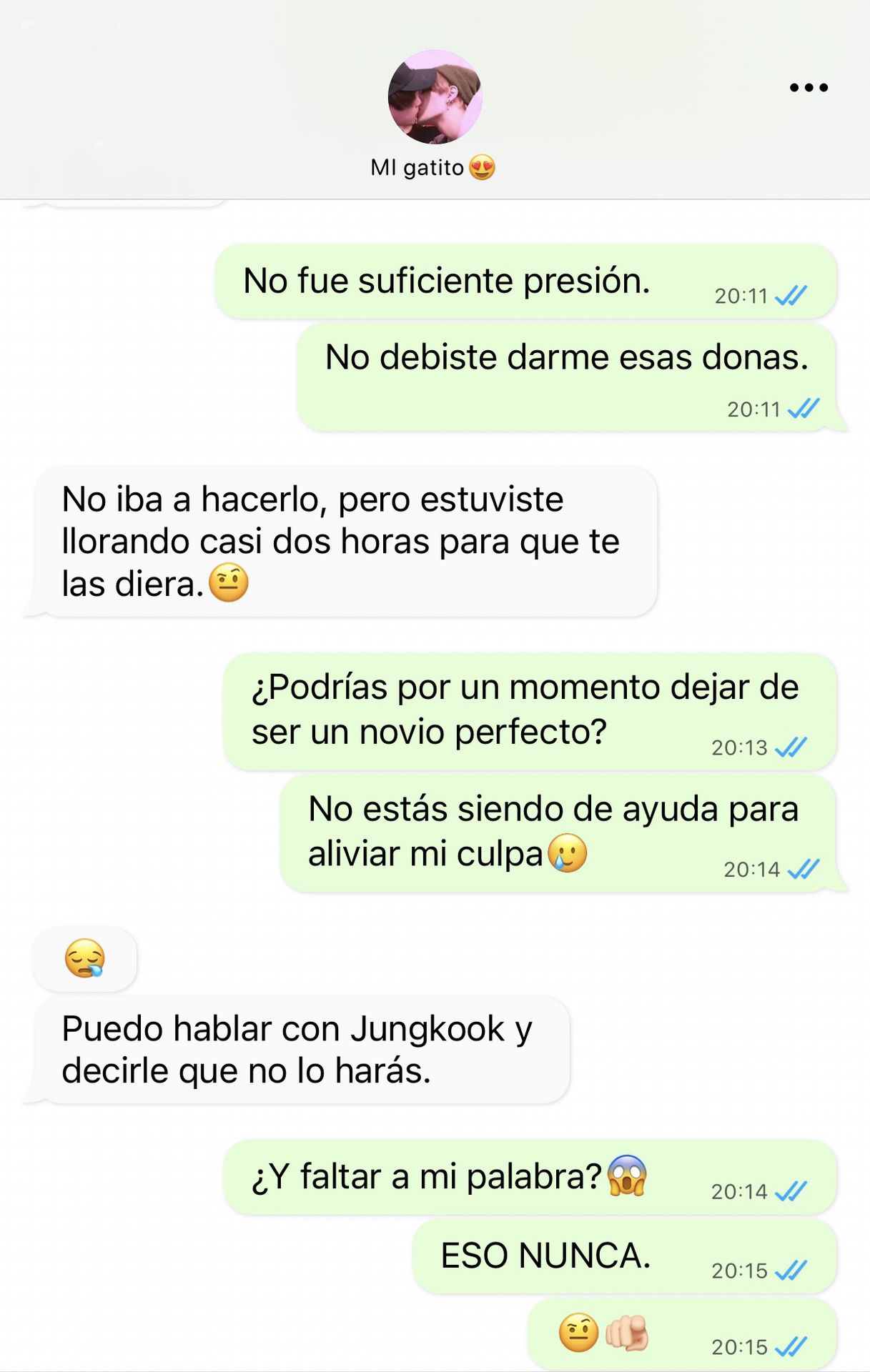
Task: Open the three-dot overflow menu
Action: coord(809,88)
